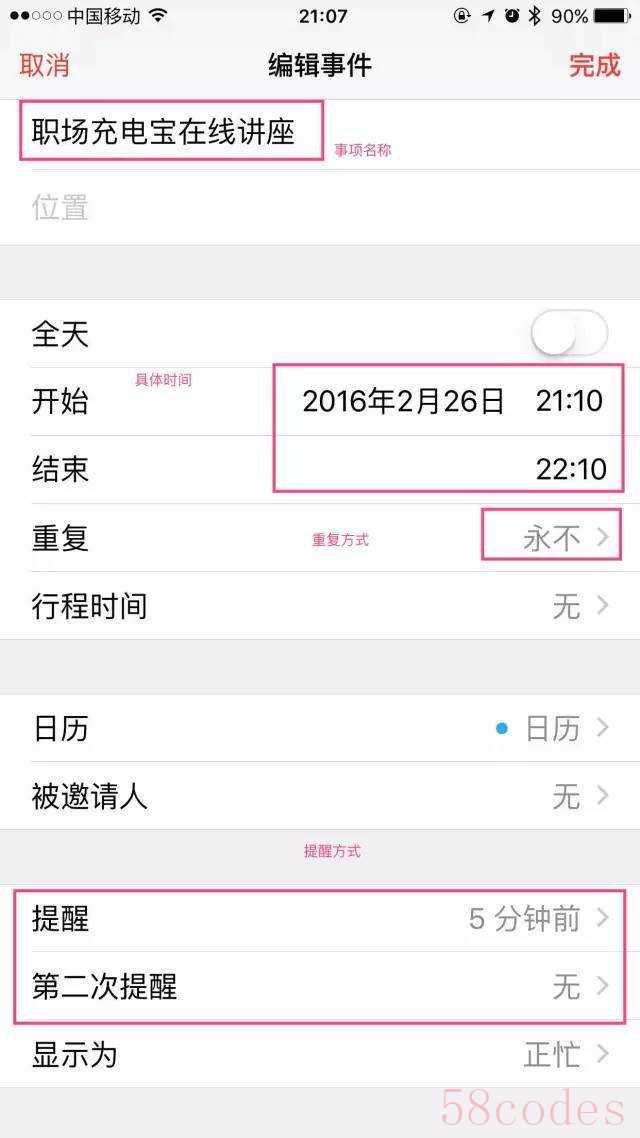Edit the event title 职场充电宝在线讲座
Image resolution: width=640 pixels, height=1138 pixels.
click(x=320, y=134)
